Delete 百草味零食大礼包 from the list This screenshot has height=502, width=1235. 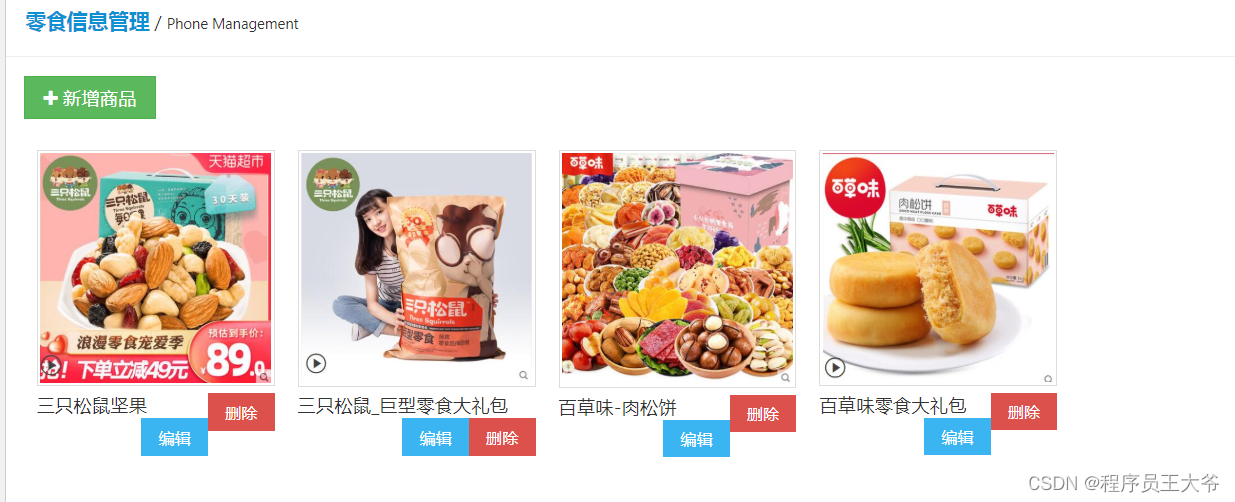1024,411
